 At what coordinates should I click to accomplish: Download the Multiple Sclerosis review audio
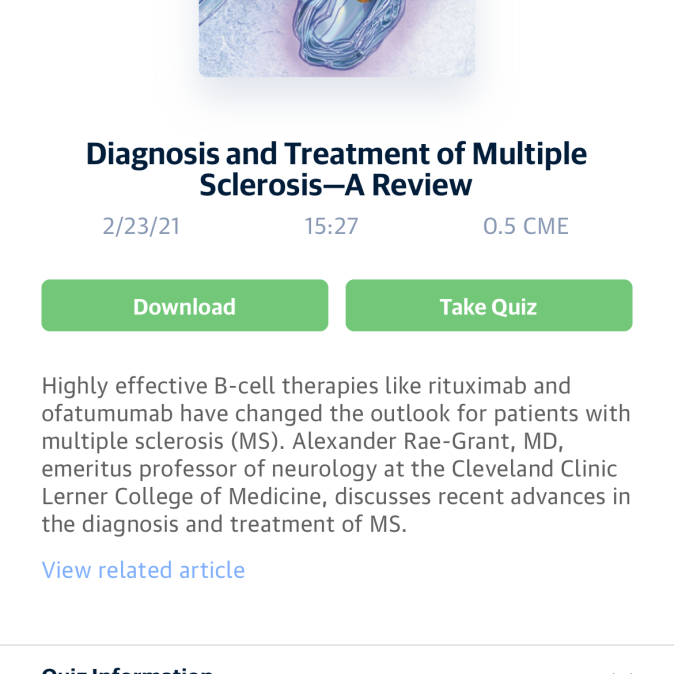click(x=184, y=306)
